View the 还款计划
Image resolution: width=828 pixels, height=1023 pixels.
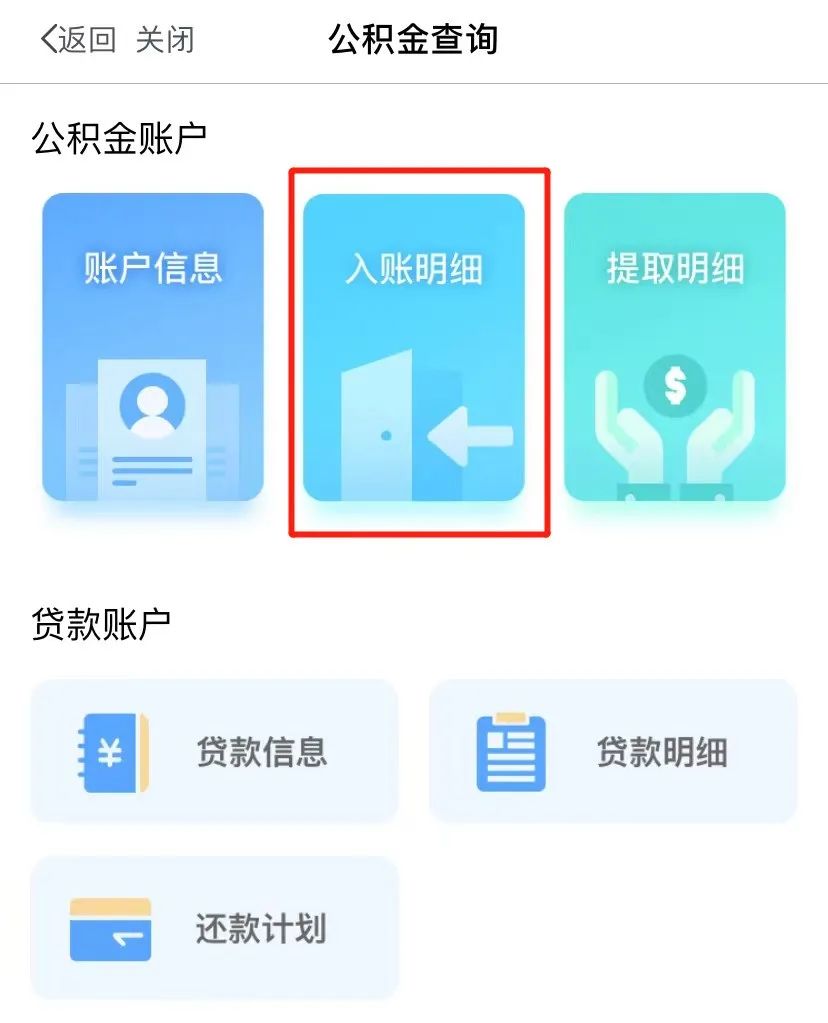click(214, 928)
